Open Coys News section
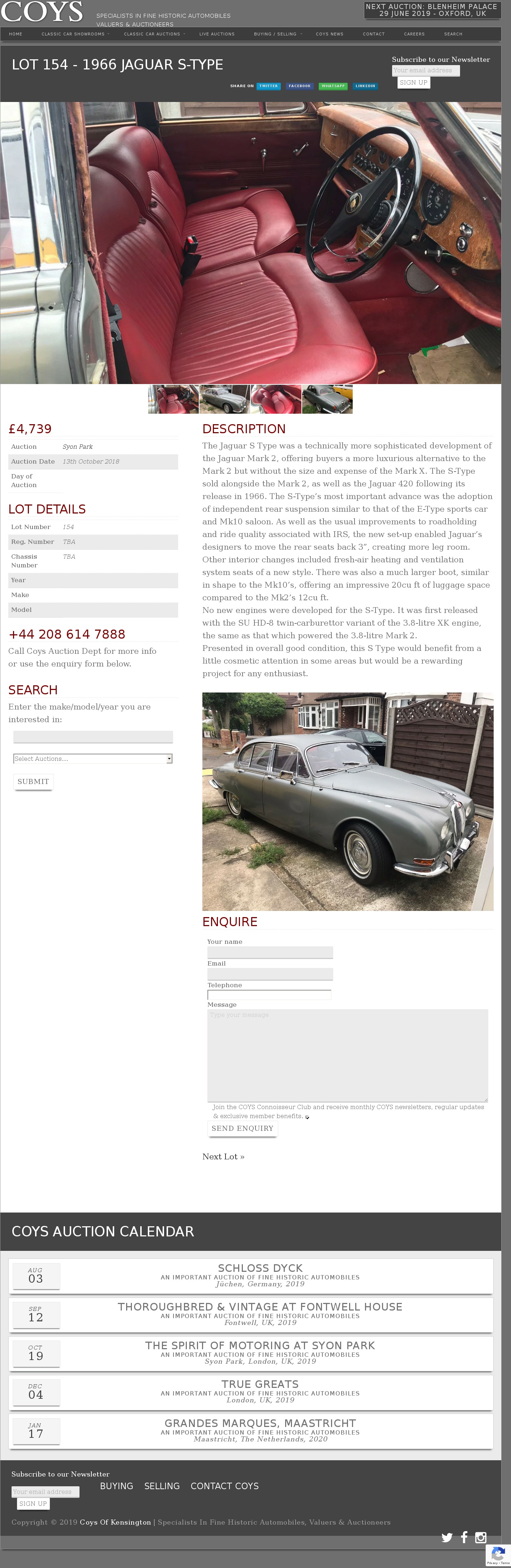This screenshot has width=511, height=1568. pyautogui.click(x=329, y=34)
